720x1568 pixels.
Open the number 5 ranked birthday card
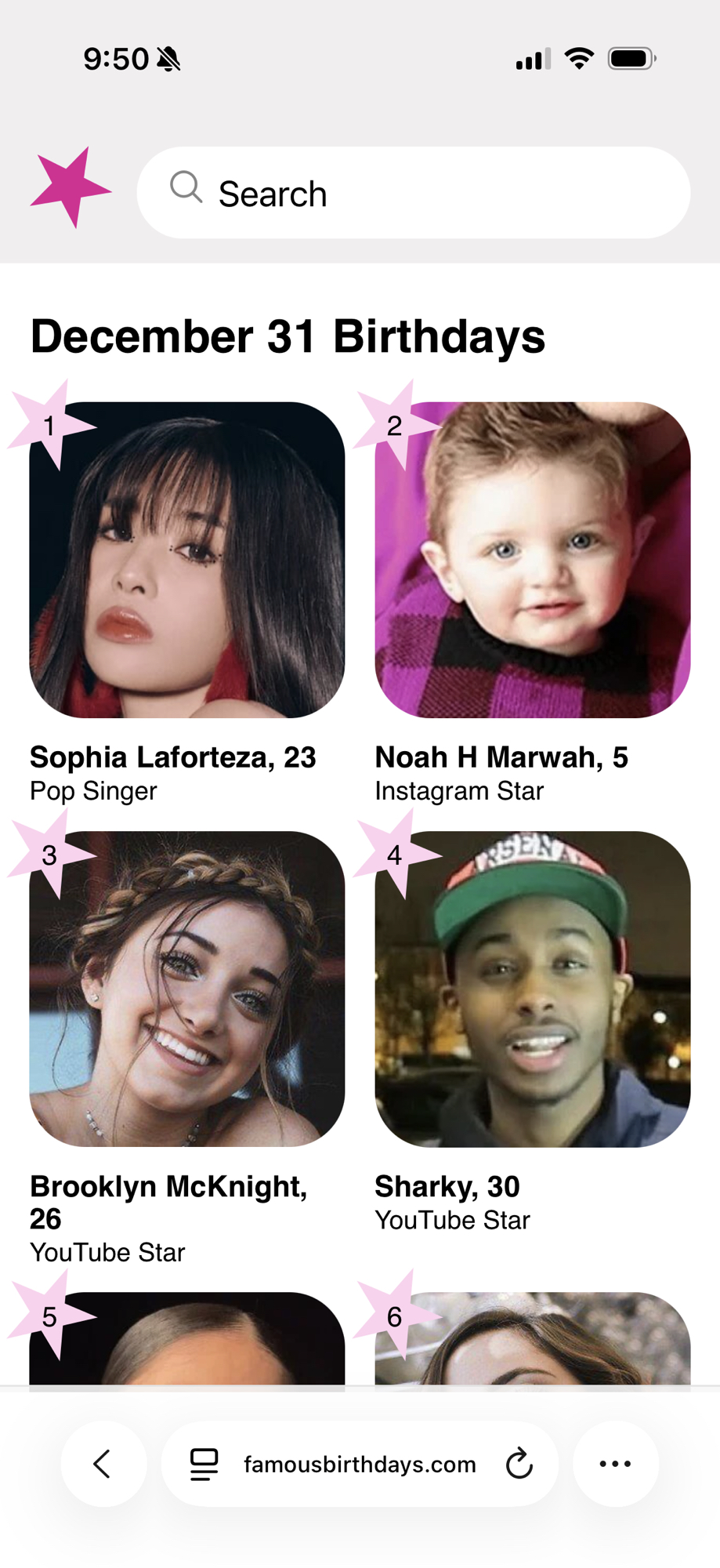click(186, 1339)
